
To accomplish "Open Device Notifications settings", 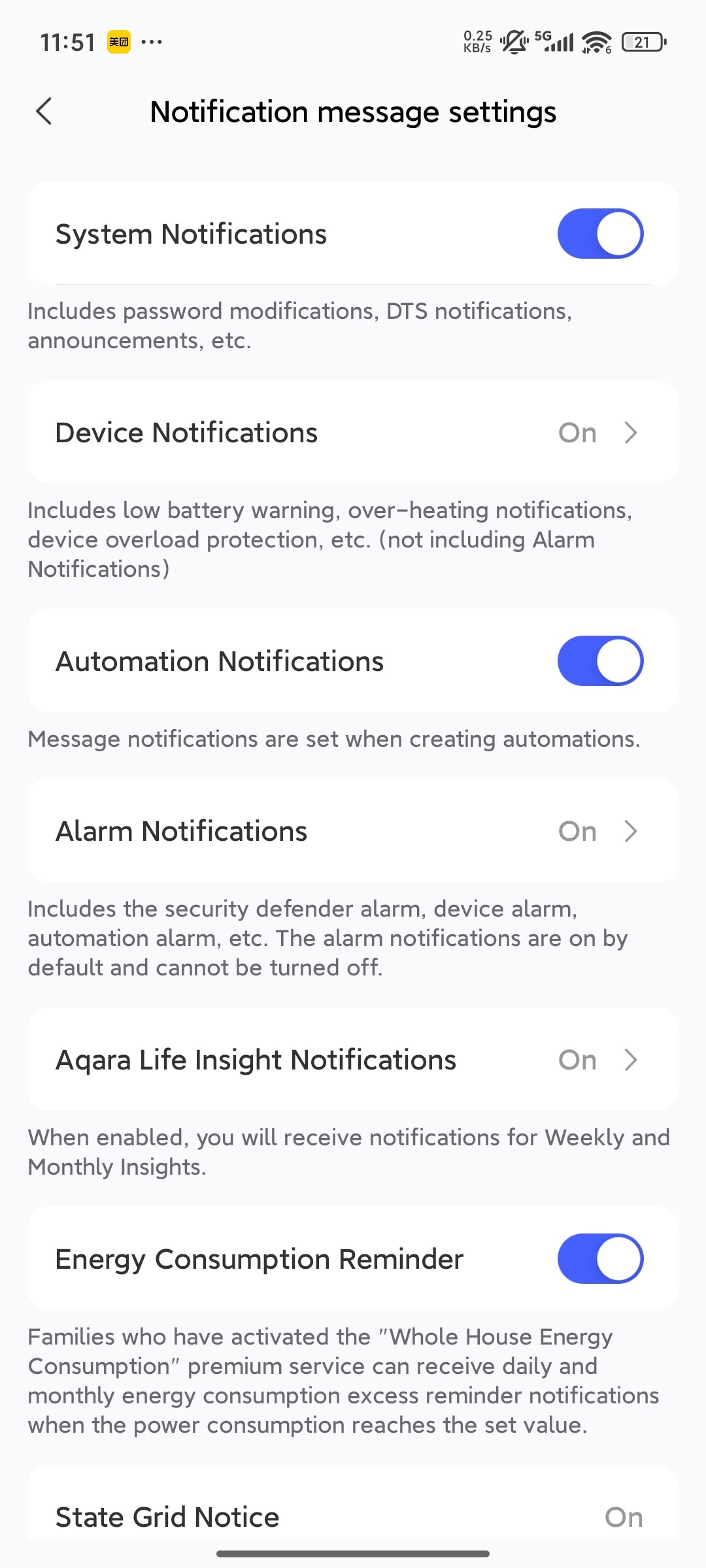I will pyautogui.click(x=353, y=433).
